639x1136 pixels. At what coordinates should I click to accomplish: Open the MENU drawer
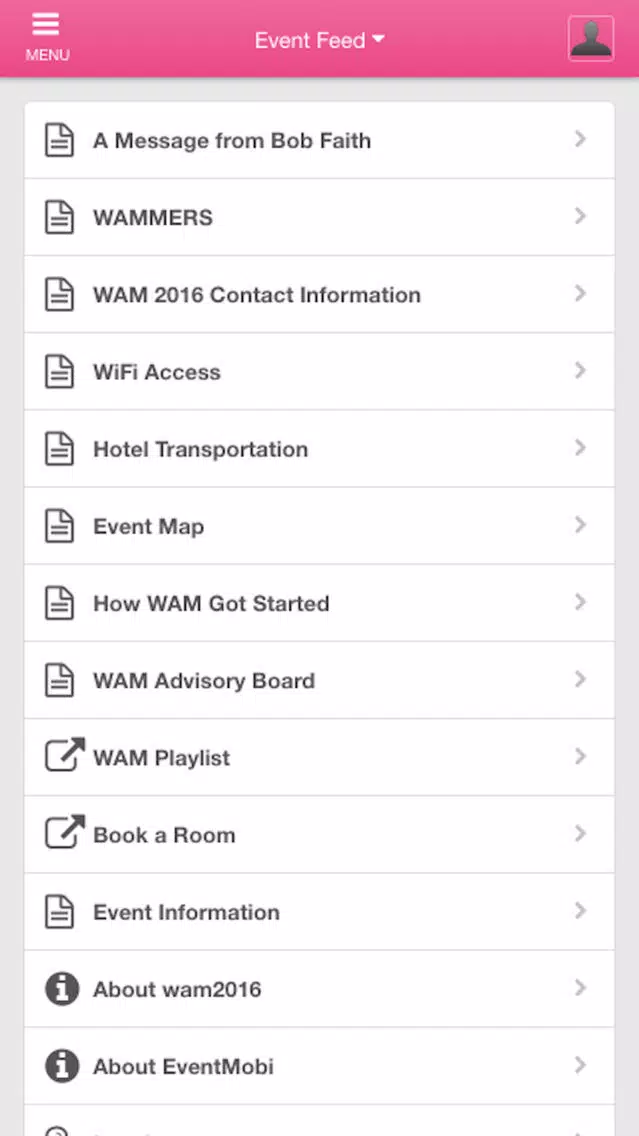coord(47,38)
